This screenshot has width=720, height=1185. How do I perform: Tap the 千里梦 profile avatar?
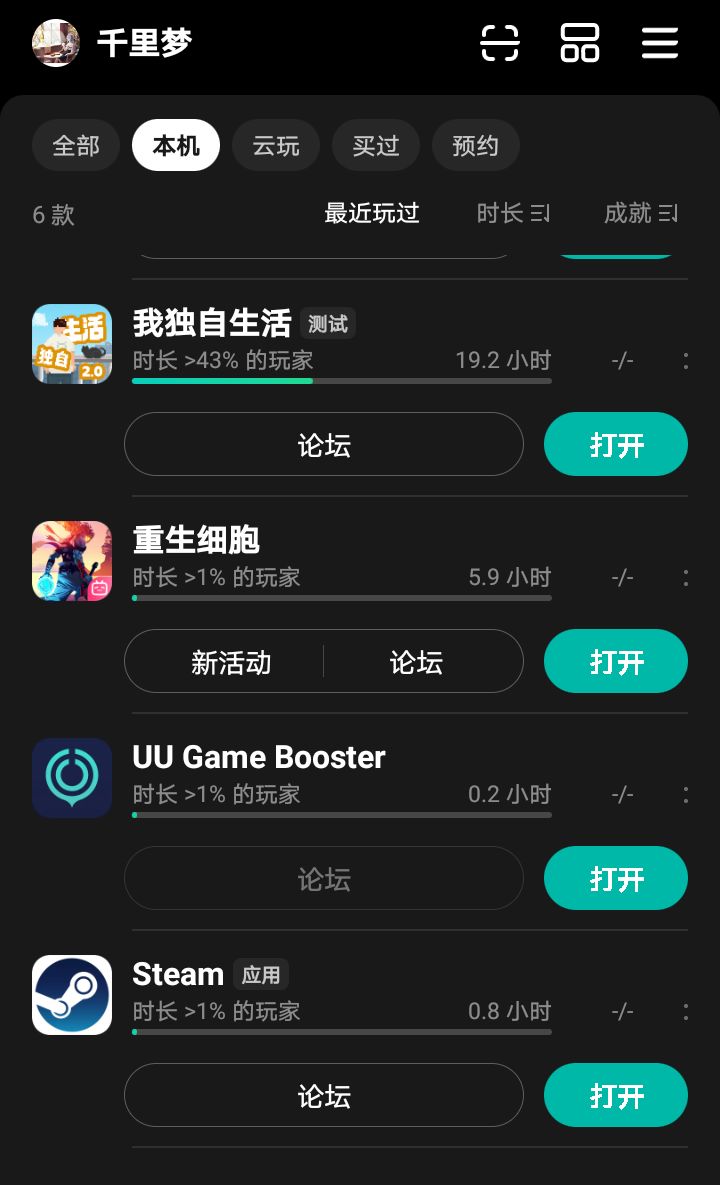tap(56, 44)
